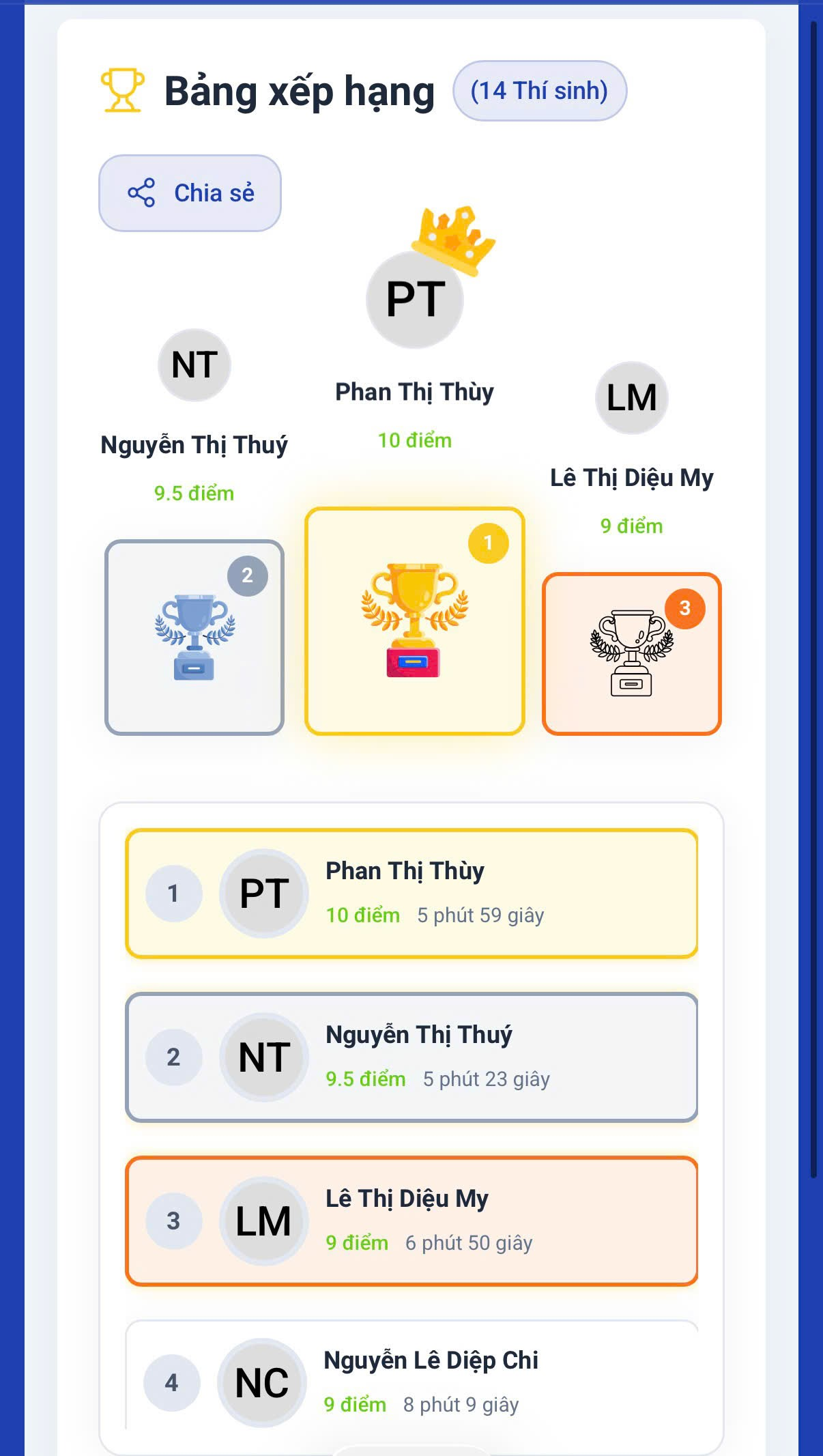Viewport: 823px width, 1456px height.
Task: Share the leaderboard via Chia sẻ button
Action: pyautogui.click(x=190, y=193)
